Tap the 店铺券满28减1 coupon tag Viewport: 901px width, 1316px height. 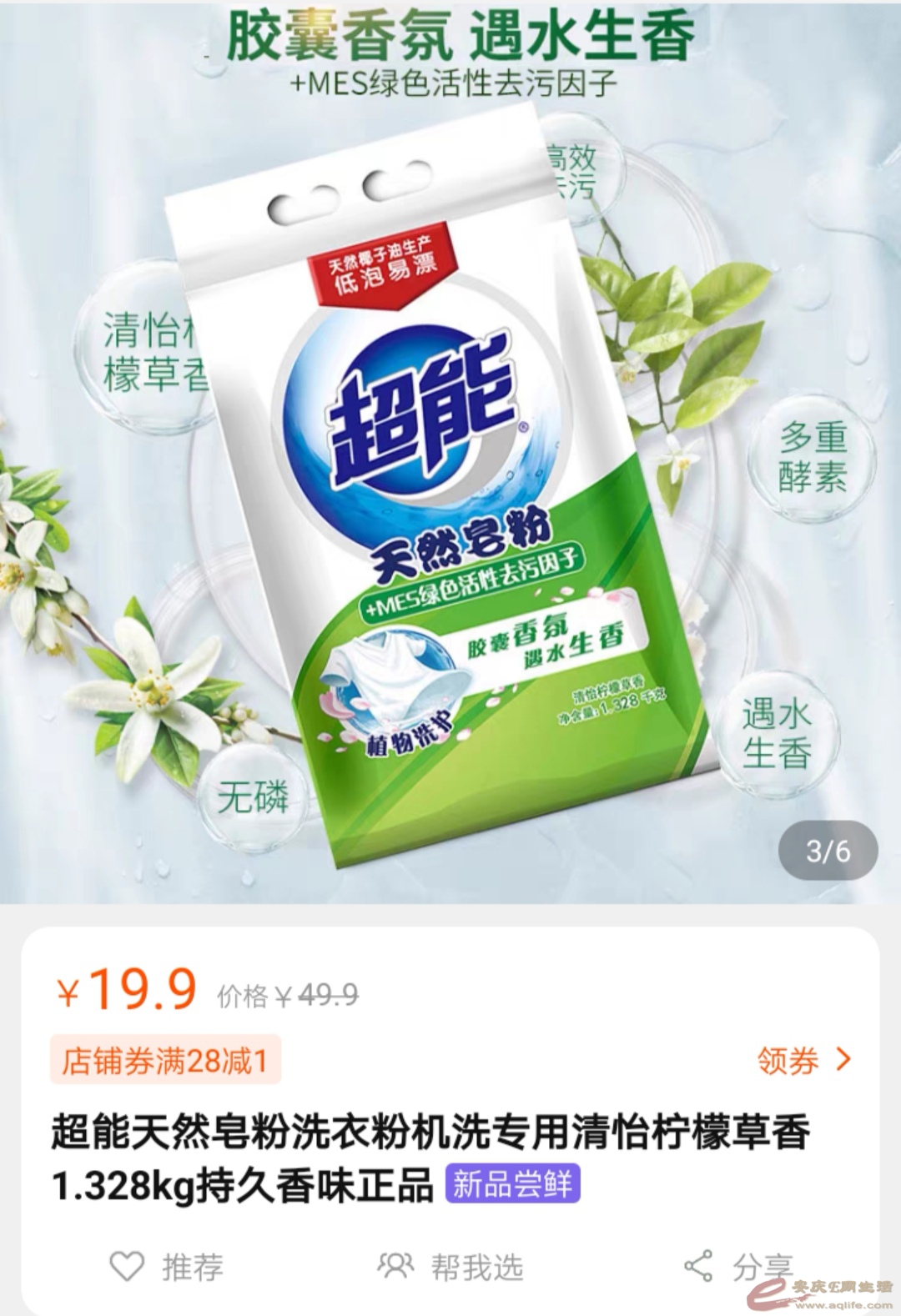coord(165,1061)
